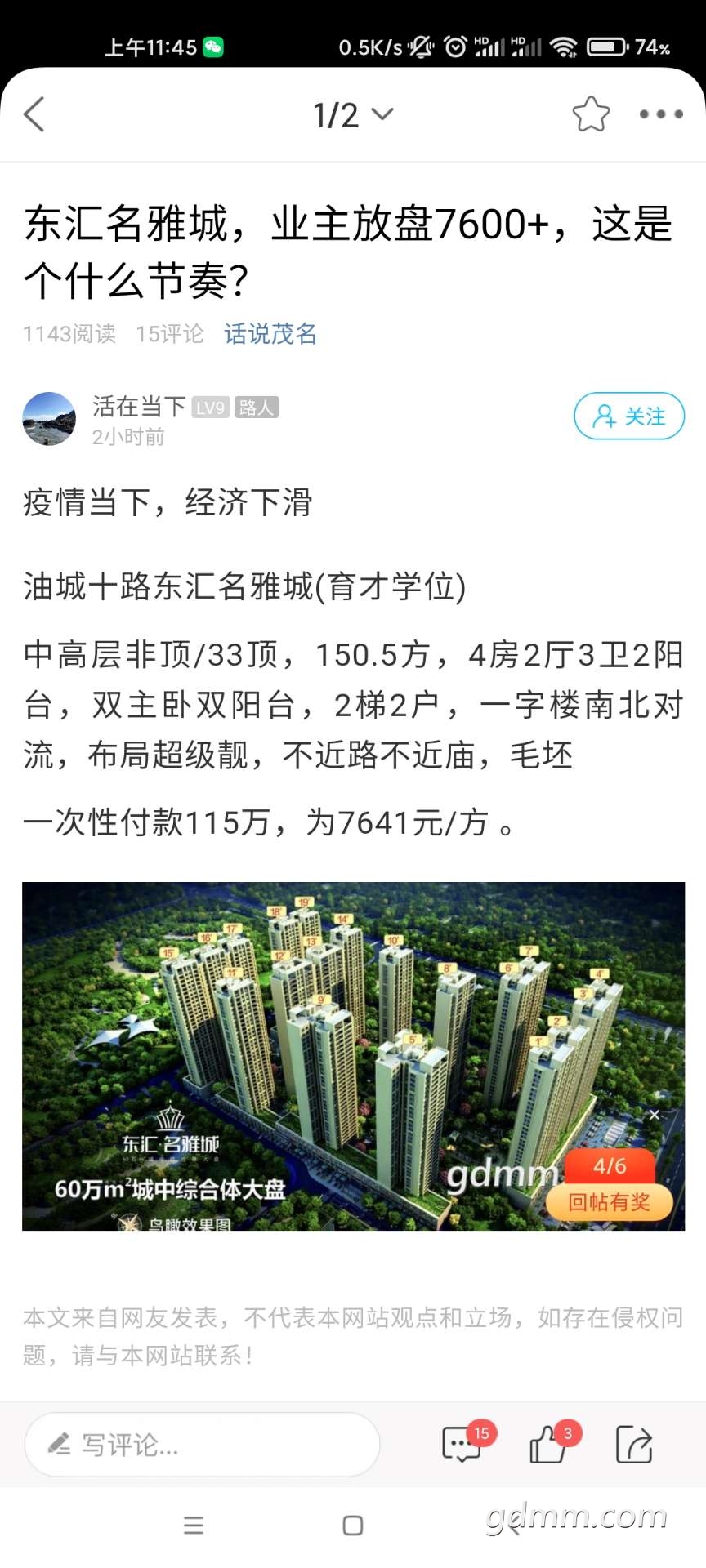Follow the author via 关注
The height and width of the screenshot is (1568, 706).
click(628, 416)
